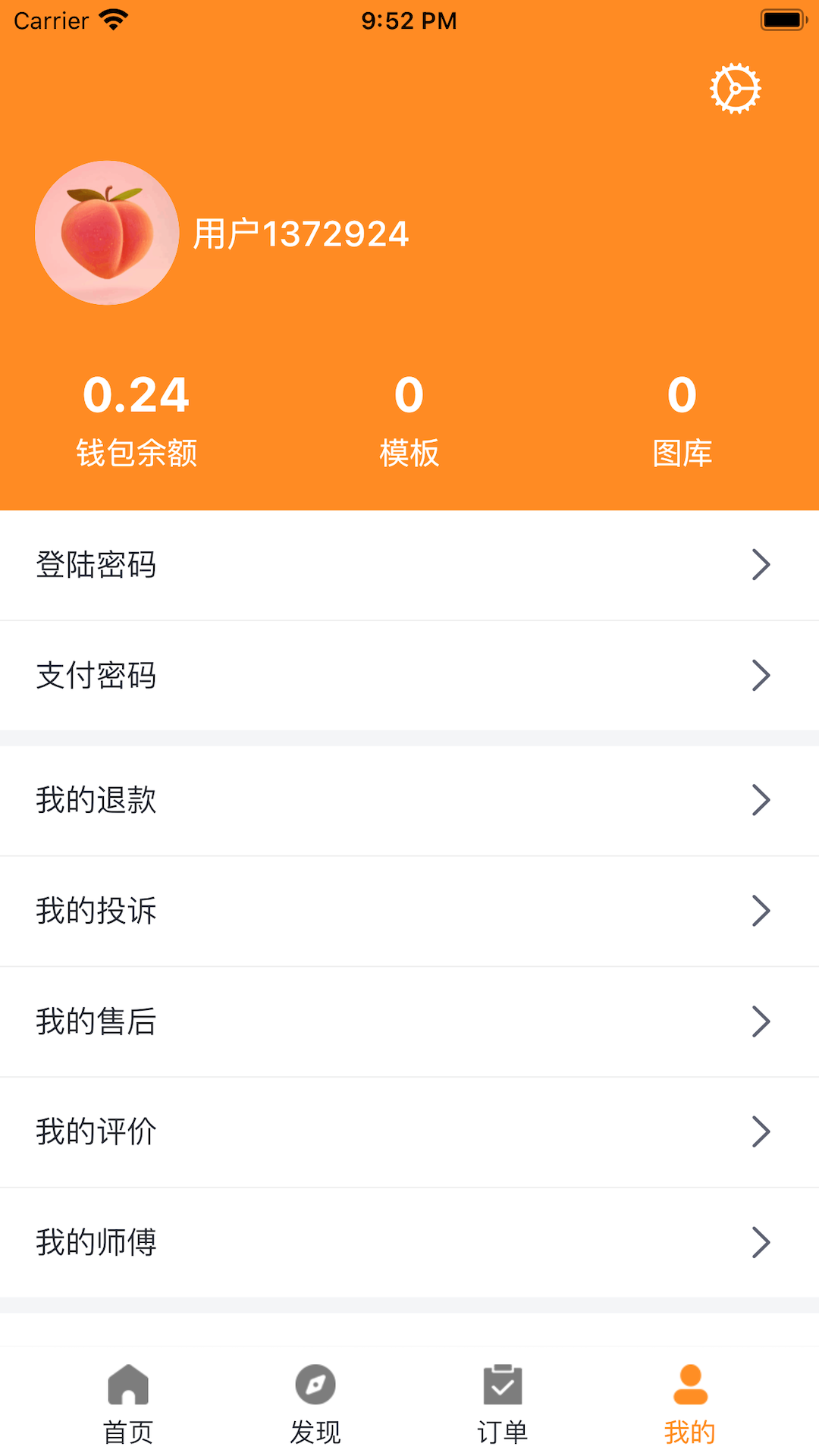Open 我的投诉 my complaints
Image resolution: width=819 pixels, height=1456 pixels.
(409, 911)
